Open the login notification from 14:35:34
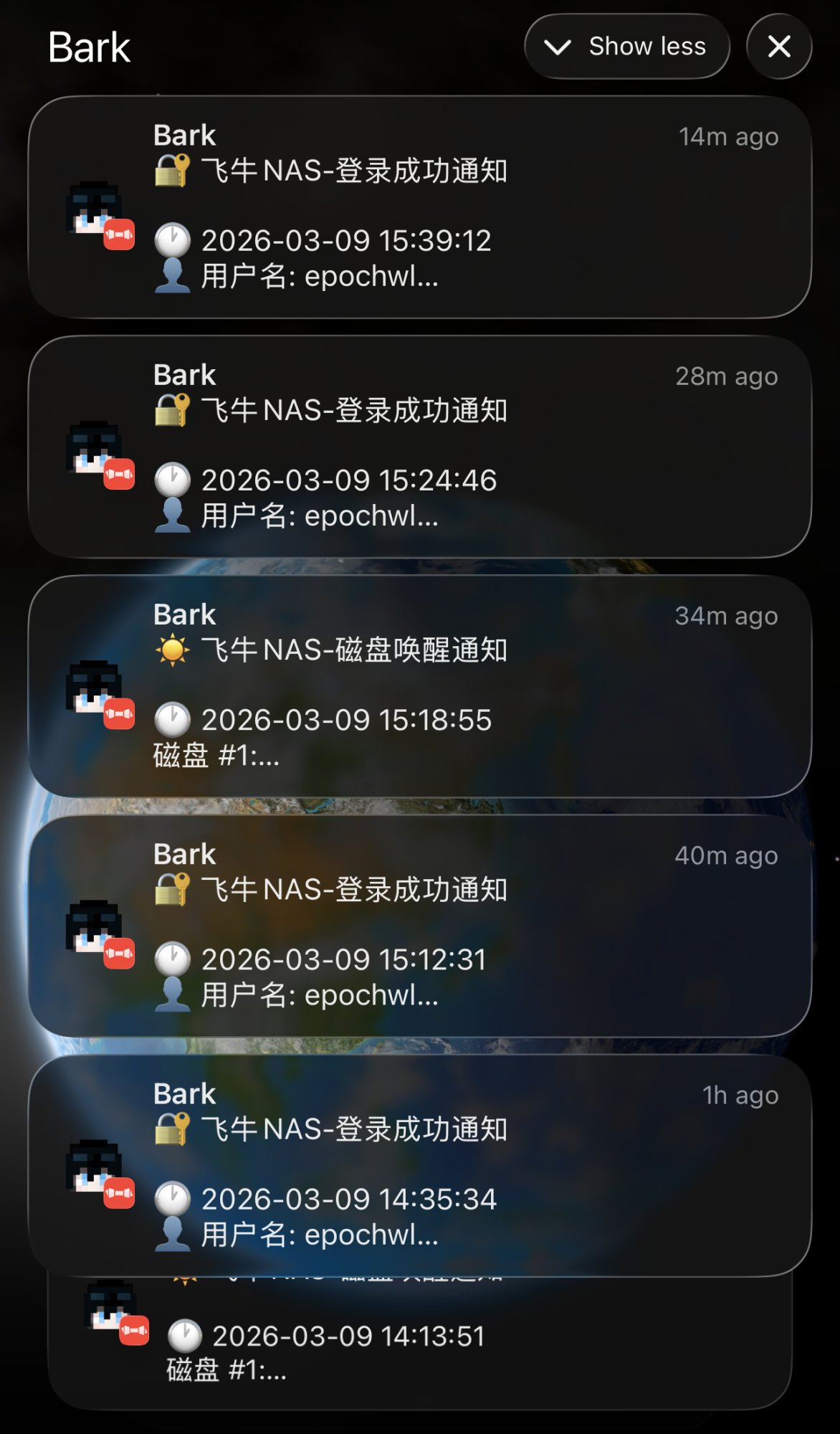 tap(419, 1165)
